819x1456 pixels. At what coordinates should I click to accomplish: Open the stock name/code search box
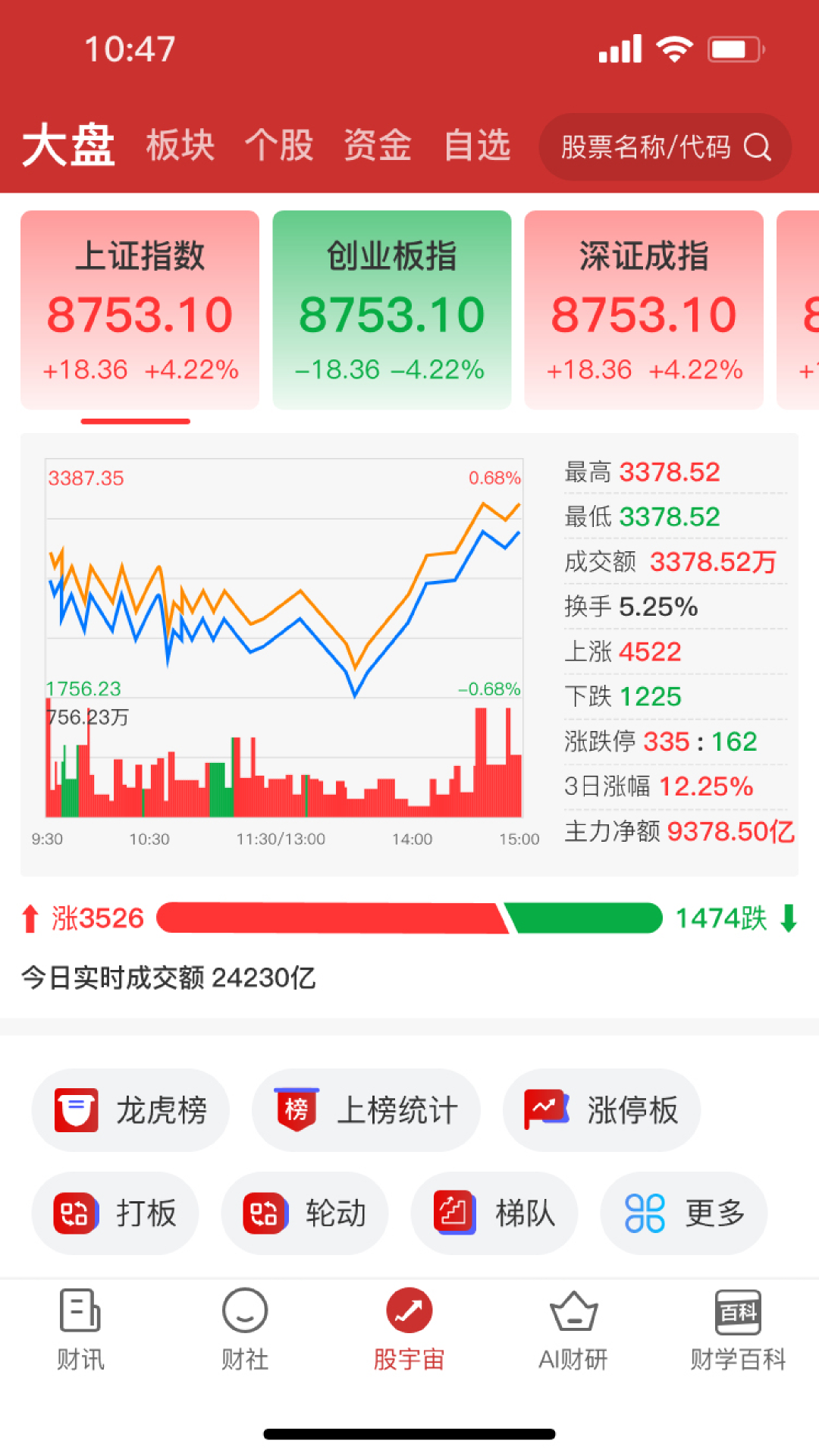coord(664,147)
